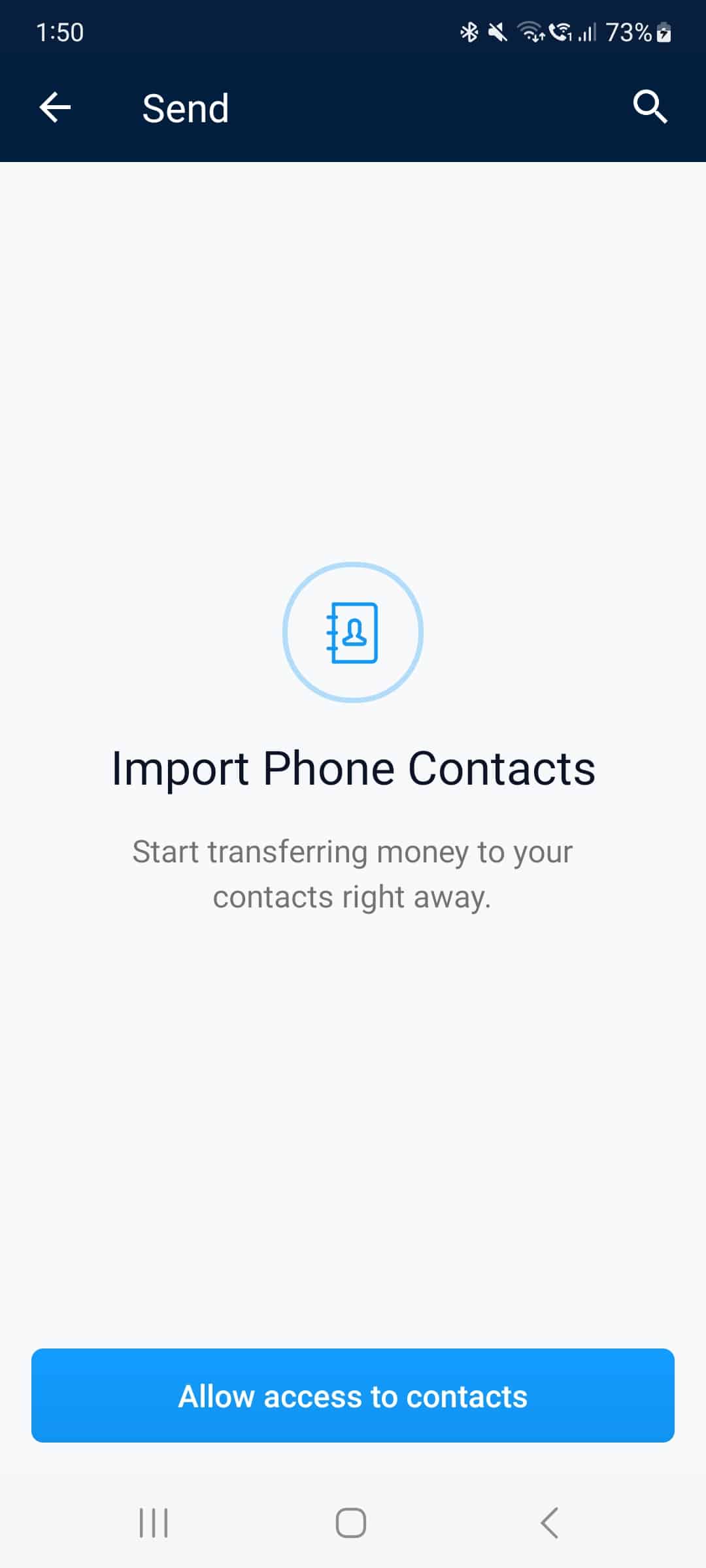The width and height of the screenshot is (706, 1568).
Task: Tap the clock showing 1:50
Action: [x=59, y=33]
